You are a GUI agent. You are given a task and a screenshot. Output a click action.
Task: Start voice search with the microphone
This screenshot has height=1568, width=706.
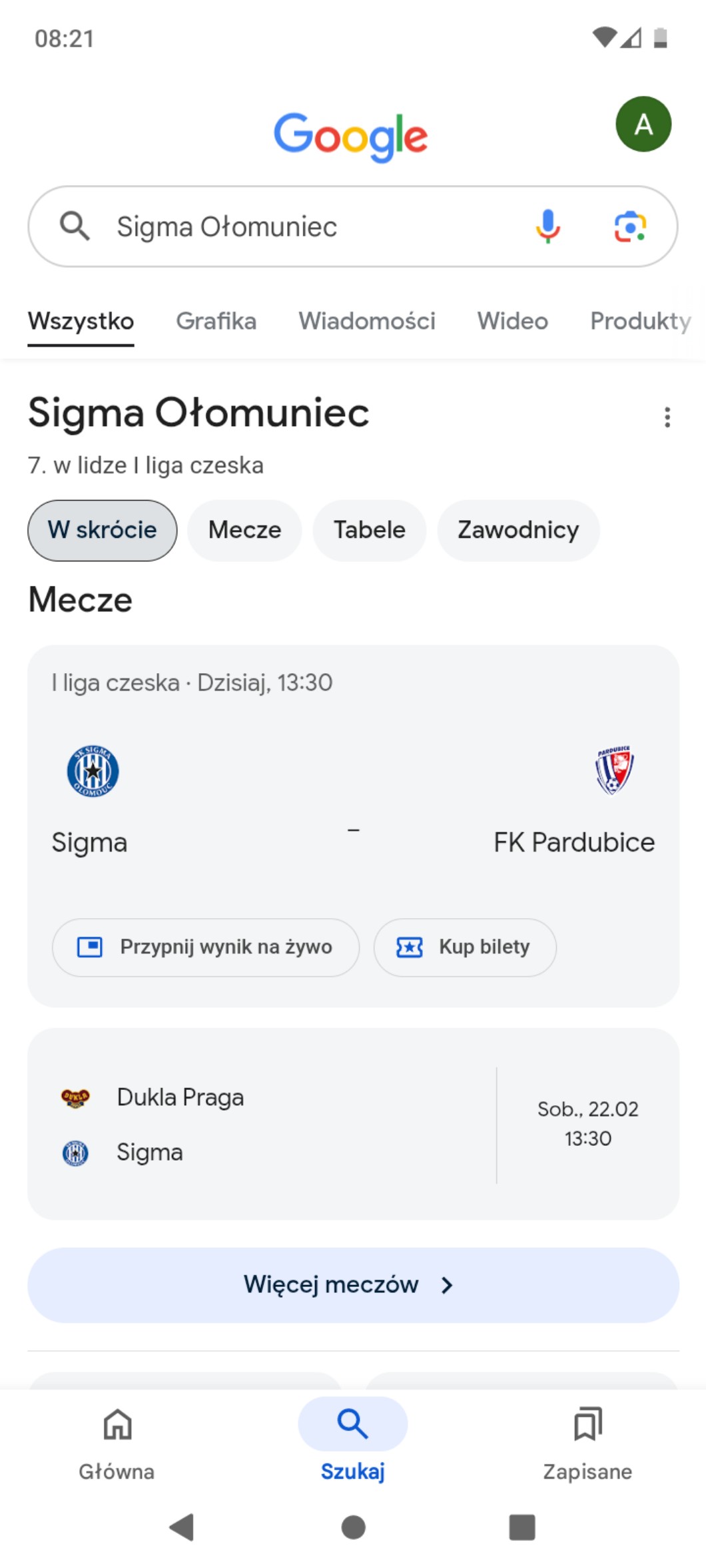tap(547, 226)
